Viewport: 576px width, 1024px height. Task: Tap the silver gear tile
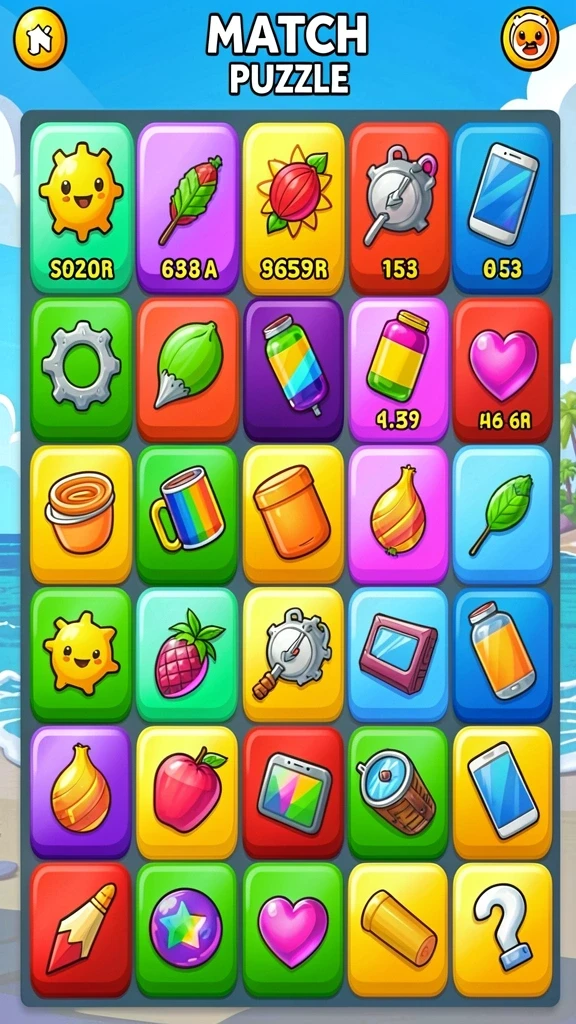click(81, 370)
